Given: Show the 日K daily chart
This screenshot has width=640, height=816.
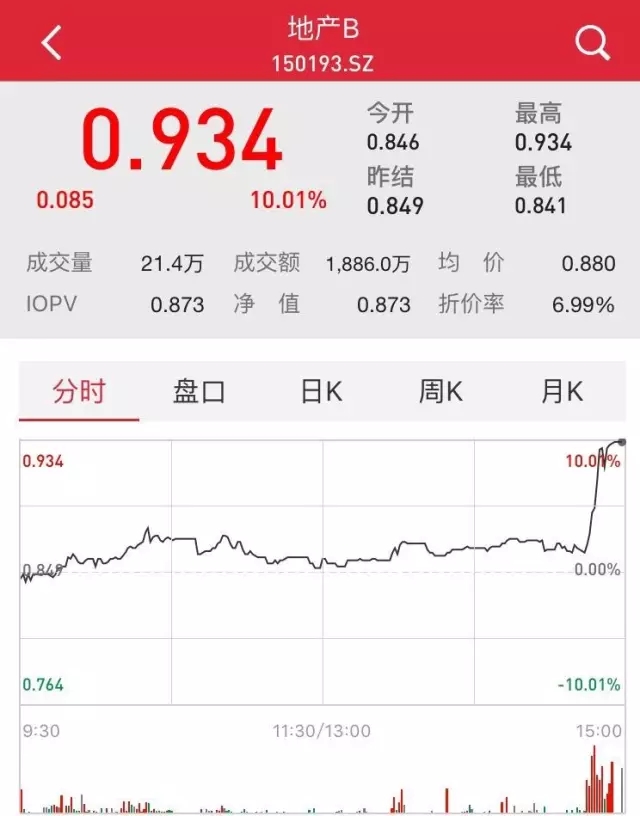Looking at the screenshot, I should [x=321, y=391].
